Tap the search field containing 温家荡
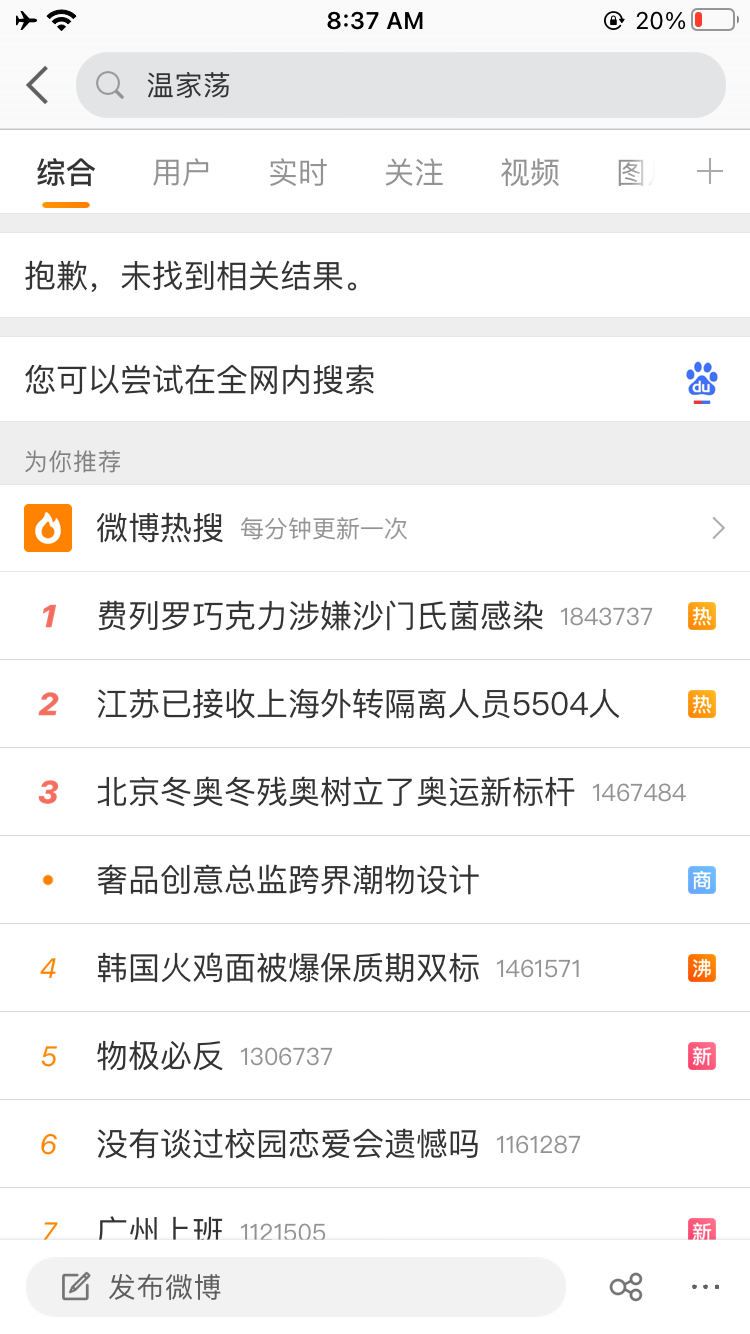Viewport: 750px width, 1334px height. pos(400,85)
